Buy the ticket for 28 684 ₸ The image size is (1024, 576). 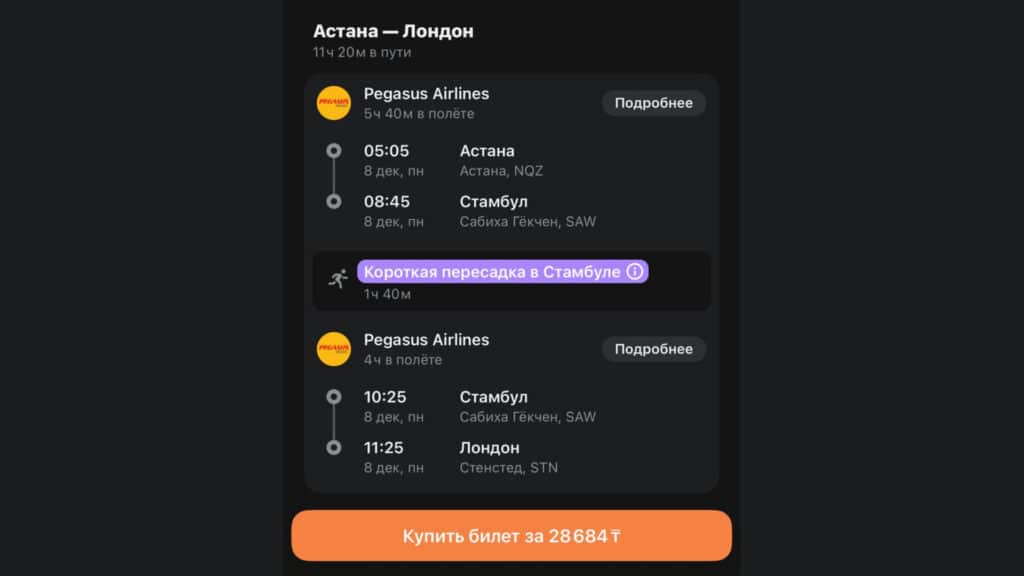[511, 536]
